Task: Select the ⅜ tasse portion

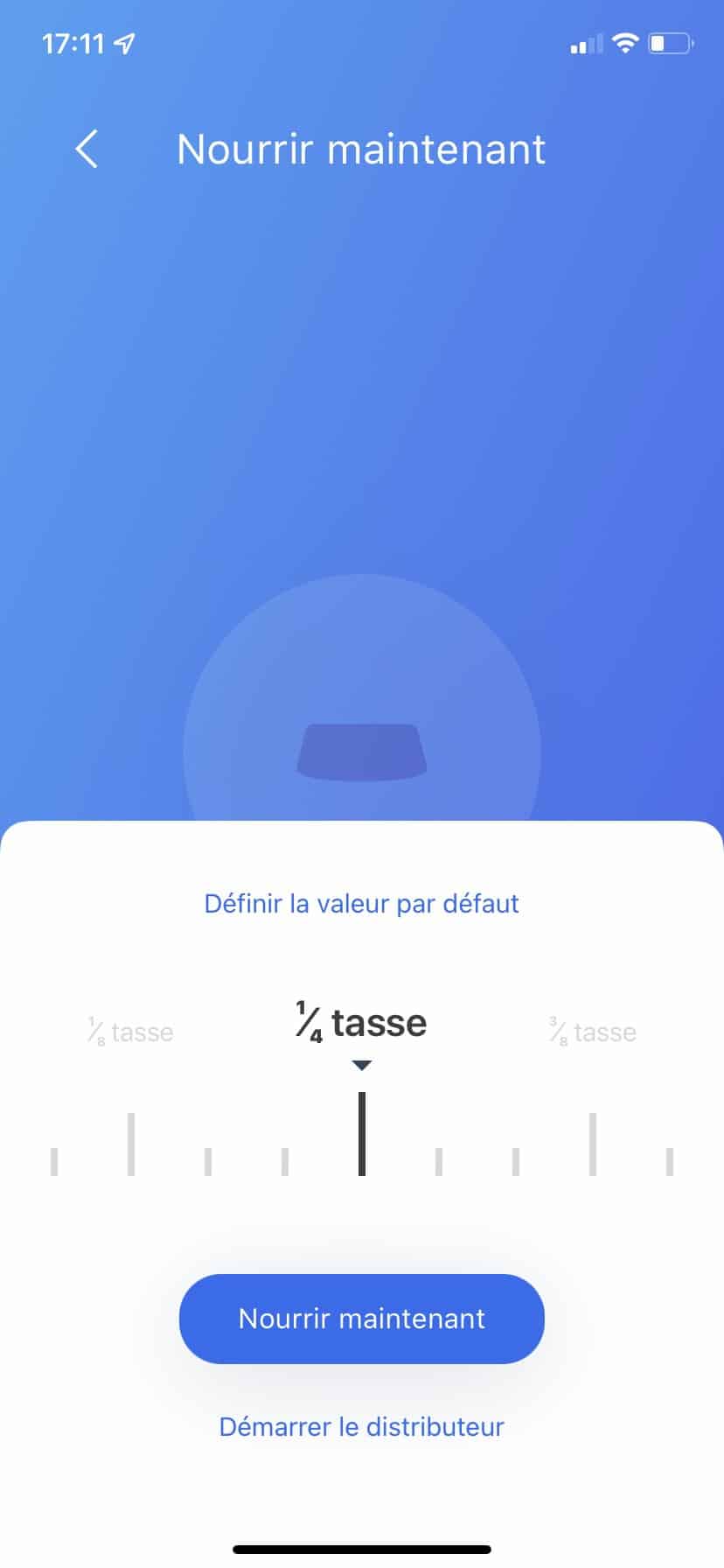Action: (592, 1032)
